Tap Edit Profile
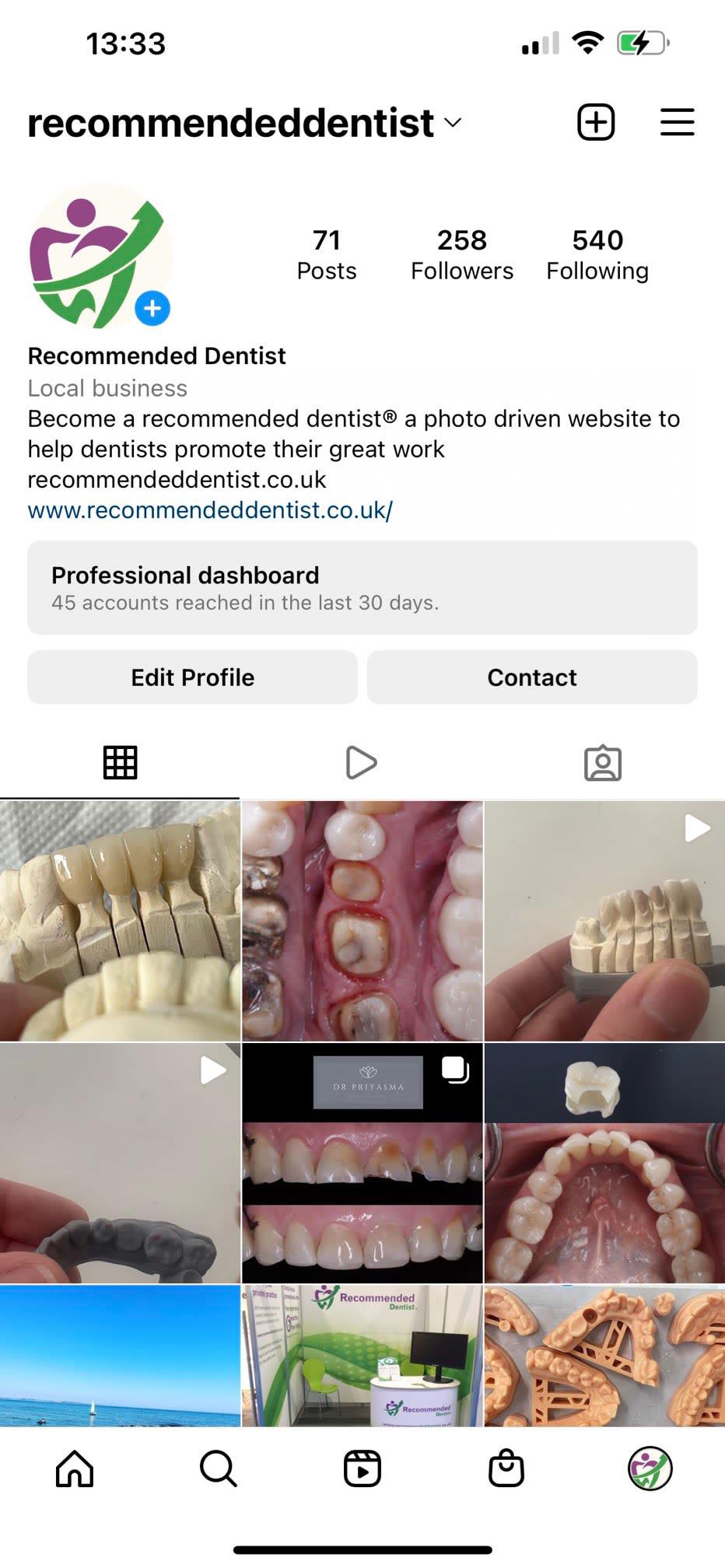Image resolution: width=725 pixels, height=1568 pixels. point(192,677)
